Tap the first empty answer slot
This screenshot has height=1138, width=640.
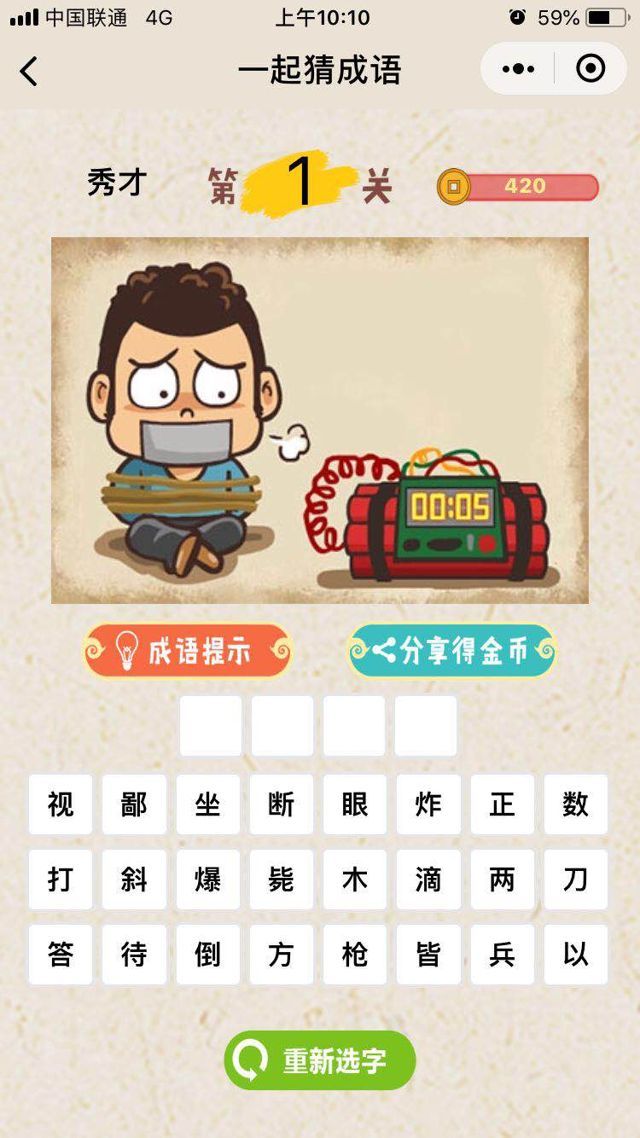[210, 726]
